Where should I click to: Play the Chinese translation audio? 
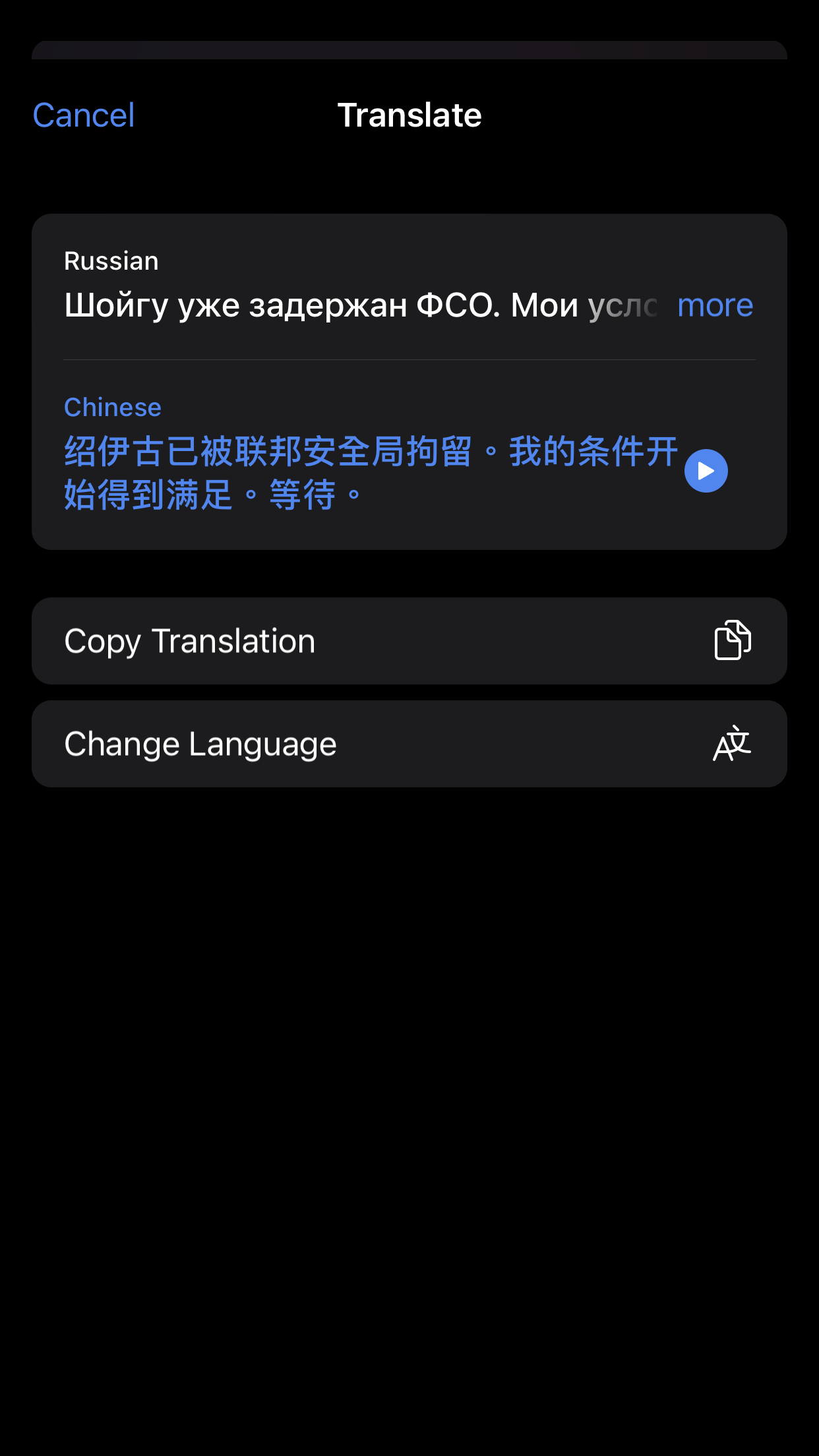coord(706,471)
